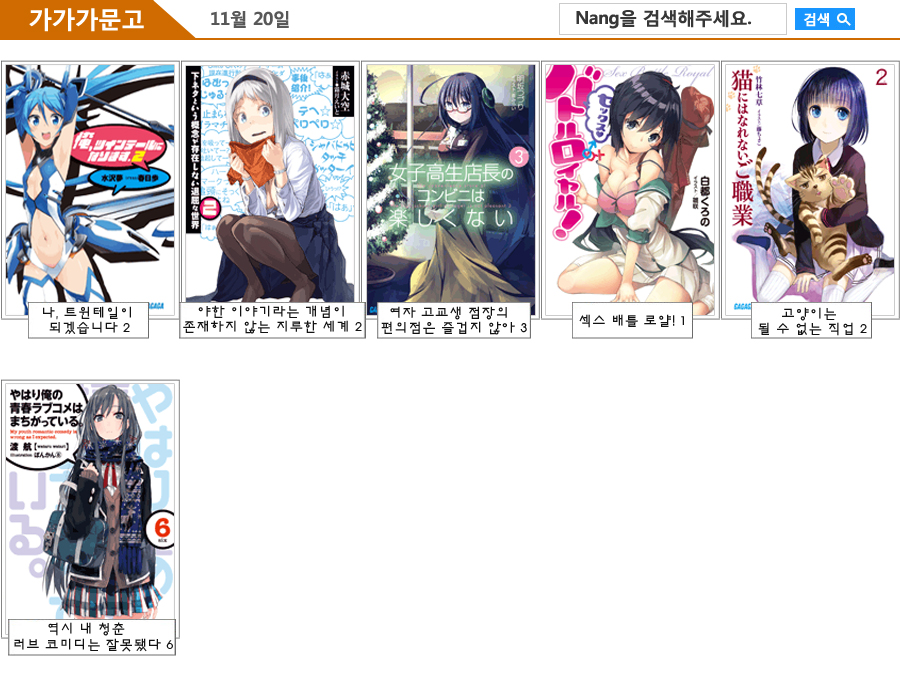Open 야한 이야기라는 개념이 존재하지 않는 지루한 세계 2
This screenshot has height=696, width=900.
click(x=270, y=190)
